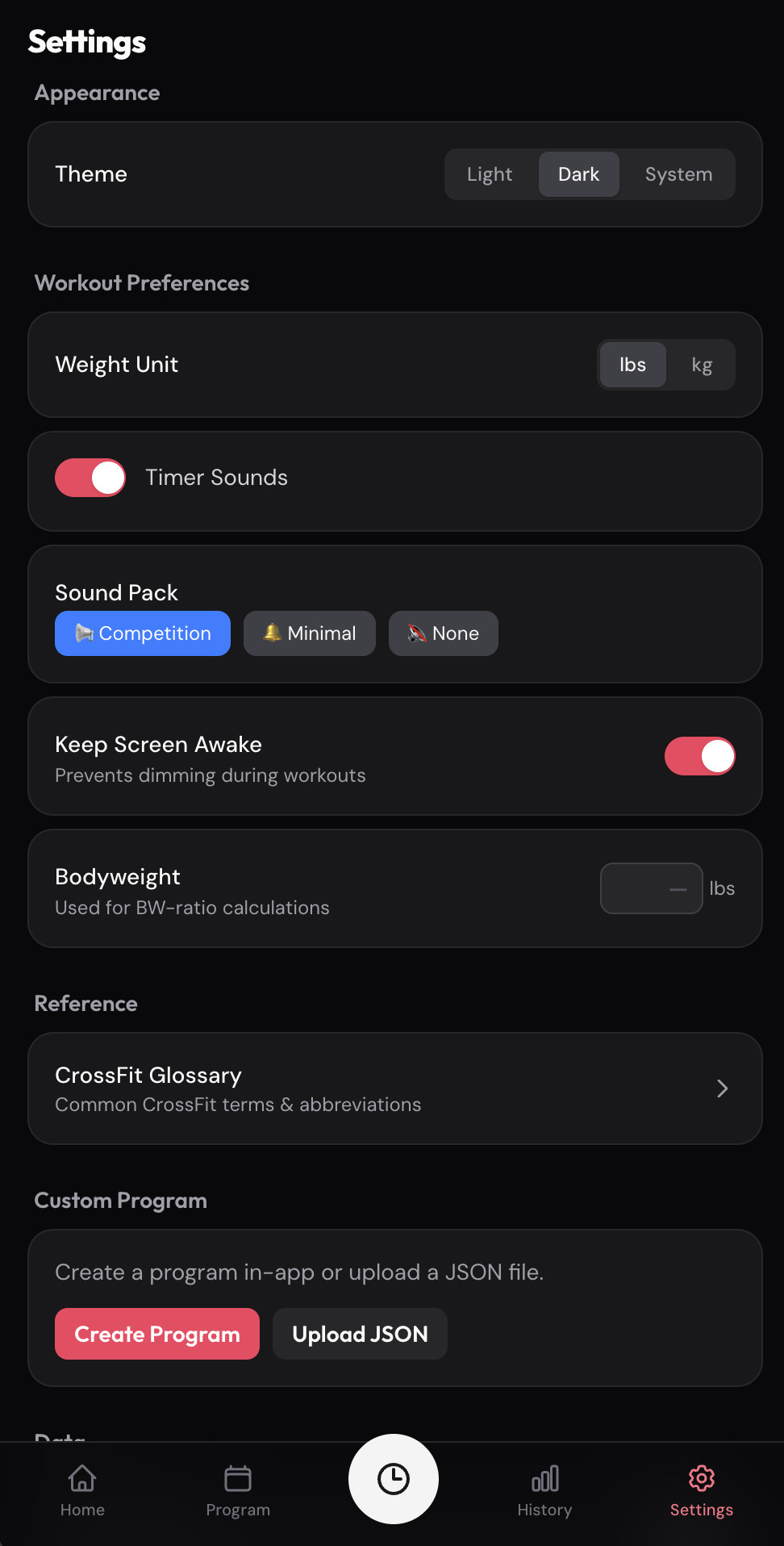Click the Upload JSON button
The height and width of the screenshot is (1546, 784).
(360, 1334)
